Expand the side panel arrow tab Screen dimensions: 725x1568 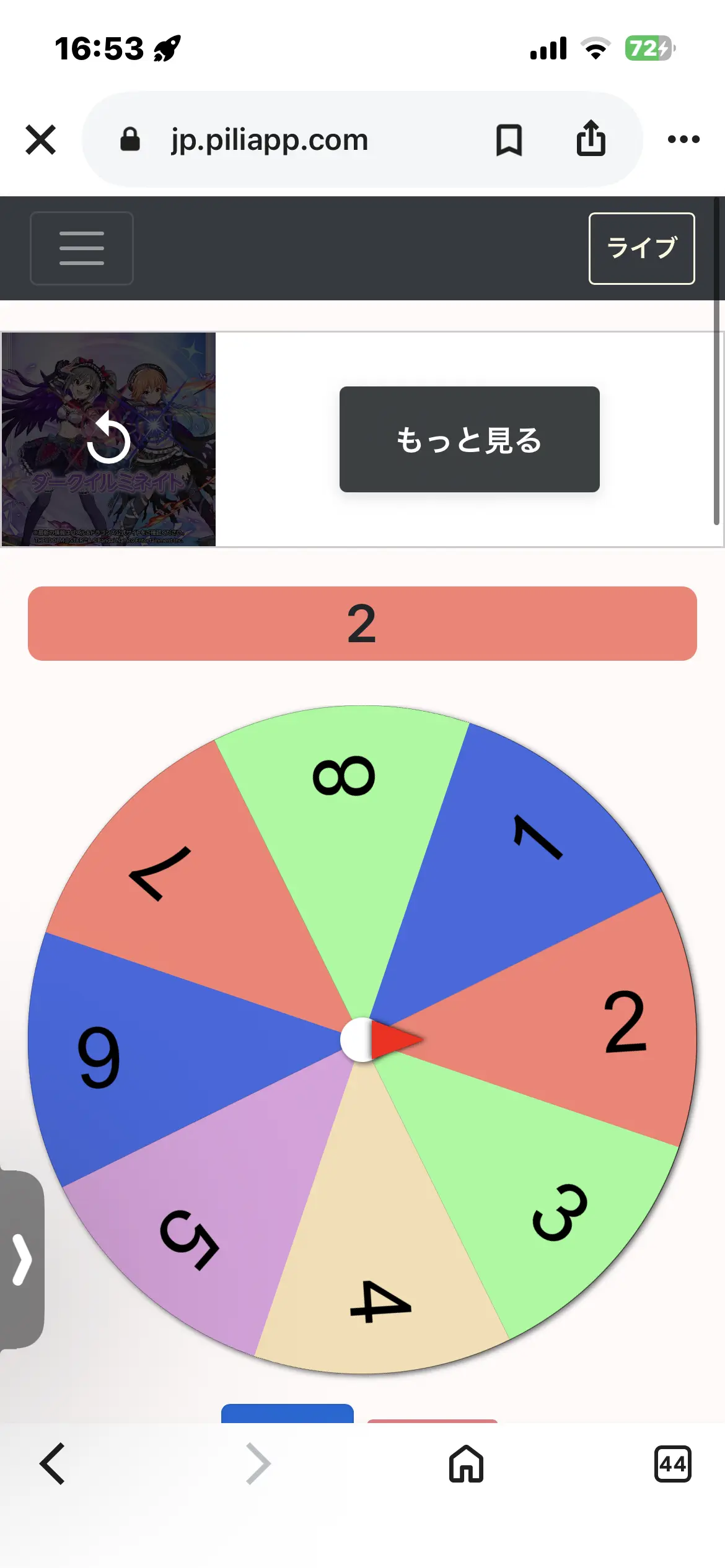pos(22,1260)
